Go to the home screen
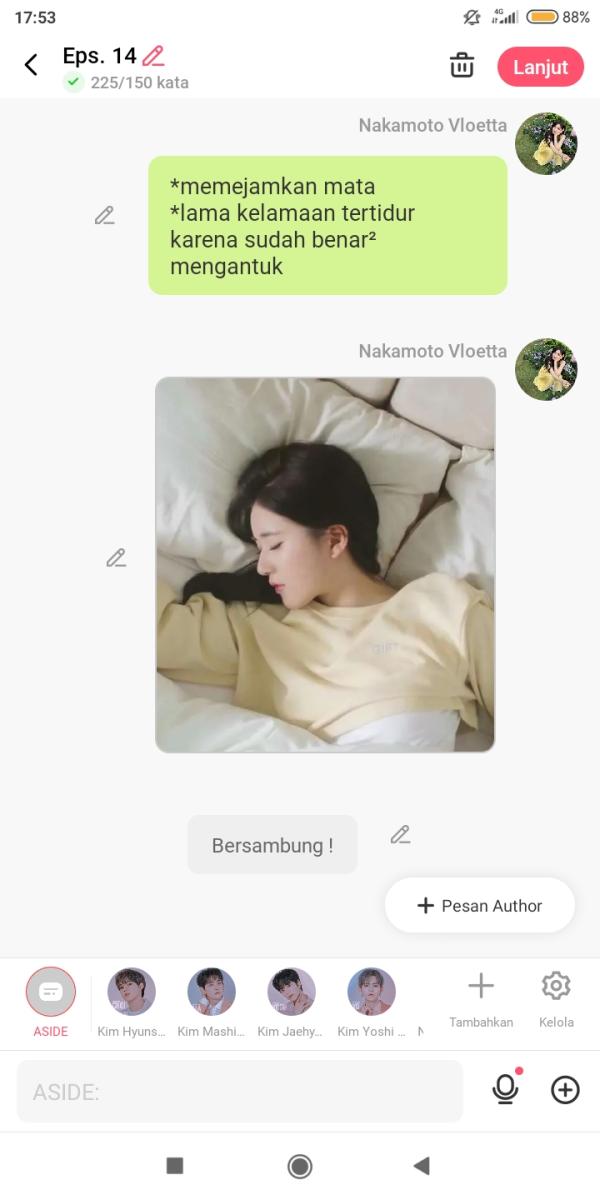600x1200 pixels. coord(299,1166)
